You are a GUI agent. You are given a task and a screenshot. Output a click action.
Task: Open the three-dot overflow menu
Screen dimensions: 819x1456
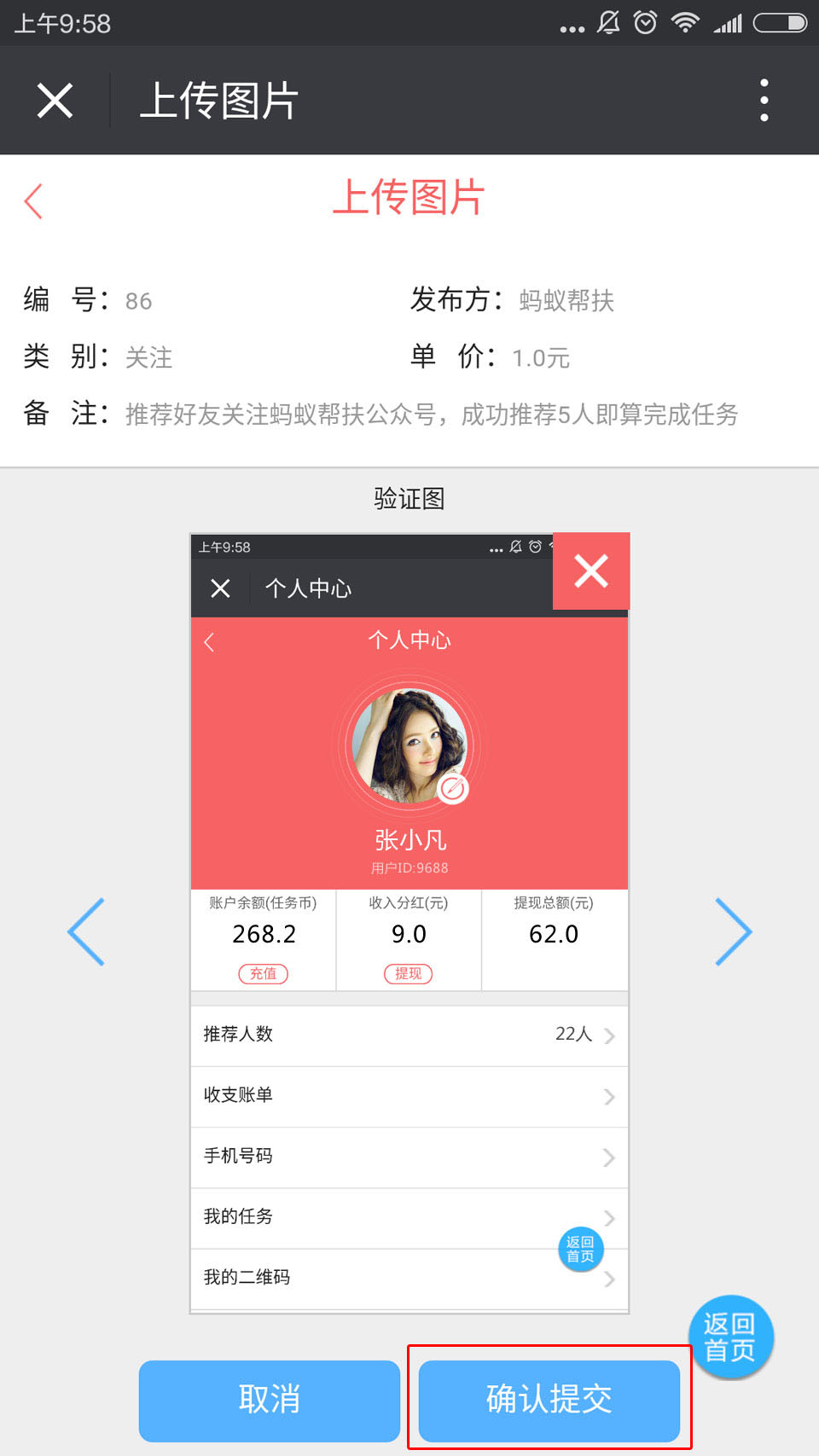pos(764,101)
